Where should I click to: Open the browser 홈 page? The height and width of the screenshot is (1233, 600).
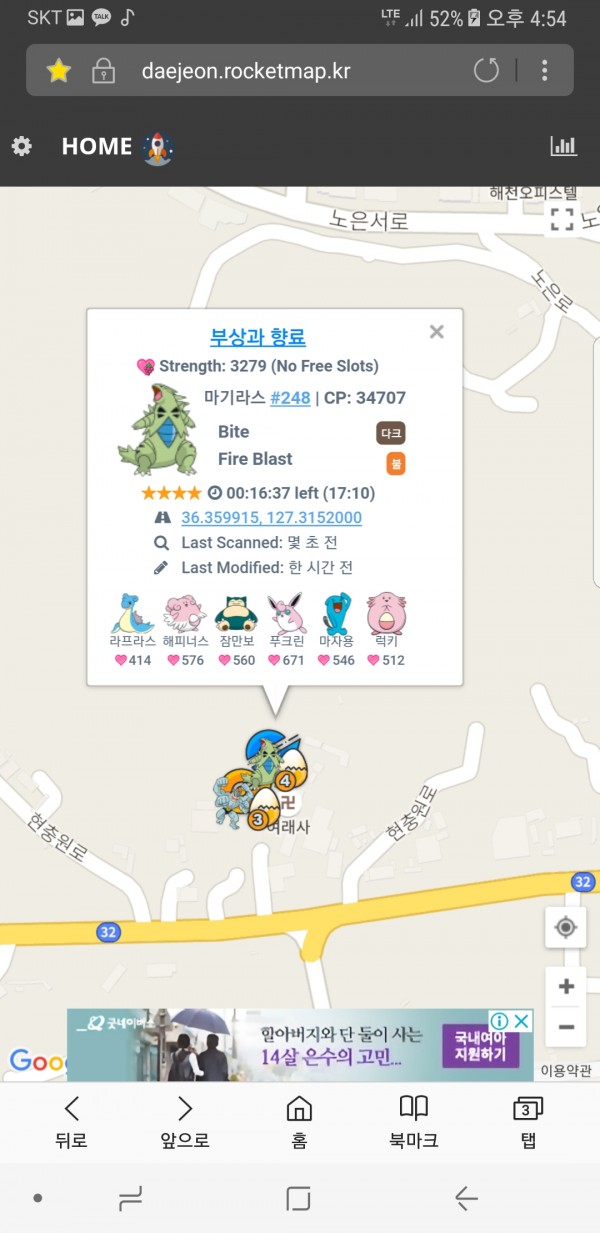(x=298, y=1121)
